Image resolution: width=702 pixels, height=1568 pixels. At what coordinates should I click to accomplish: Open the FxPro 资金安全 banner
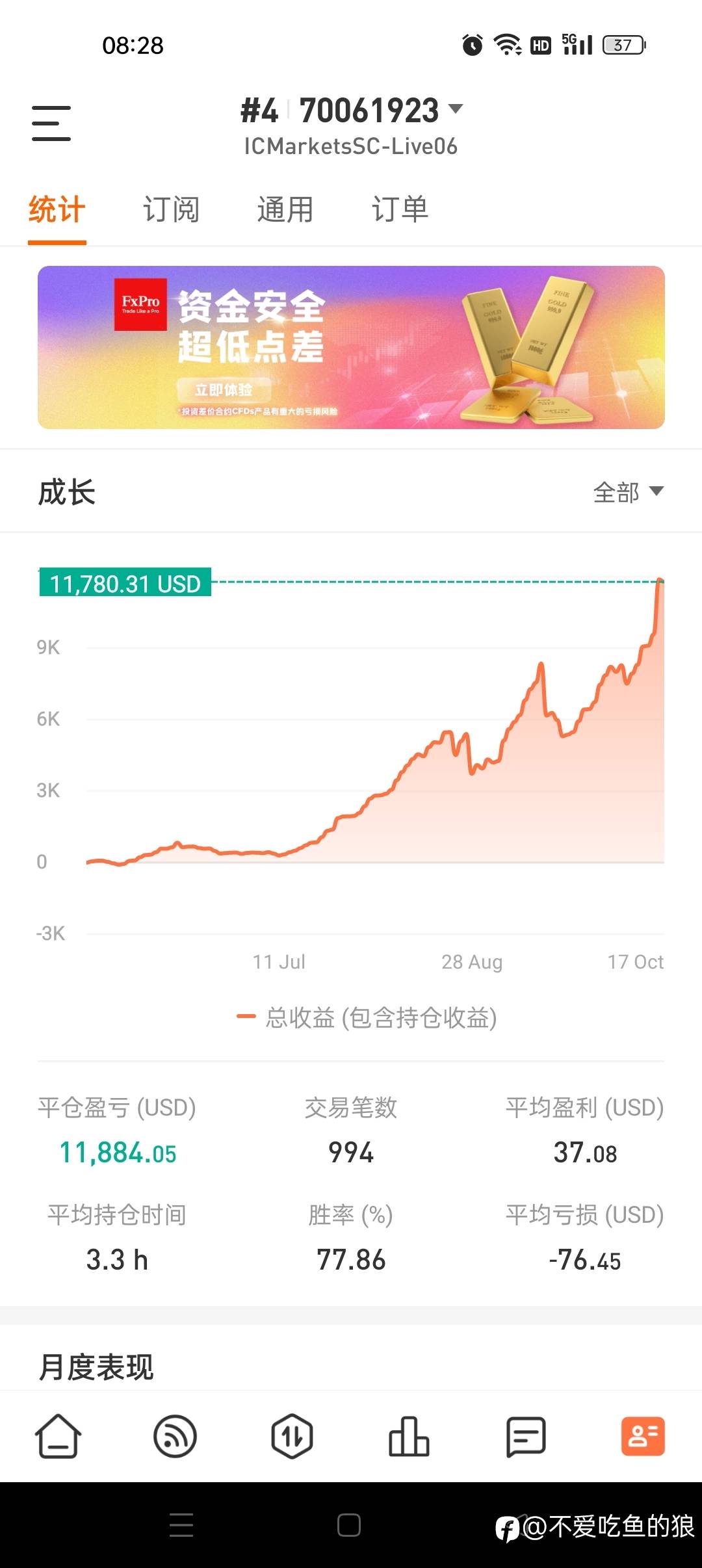[x=351, y=347]
